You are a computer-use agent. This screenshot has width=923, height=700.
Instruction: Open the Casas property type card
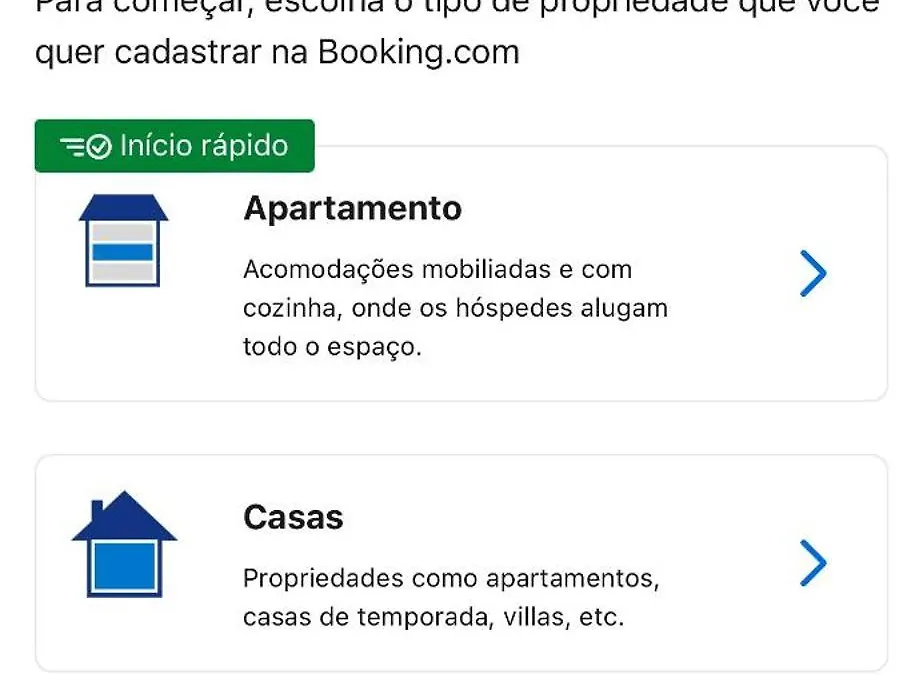tap(460, 563)
